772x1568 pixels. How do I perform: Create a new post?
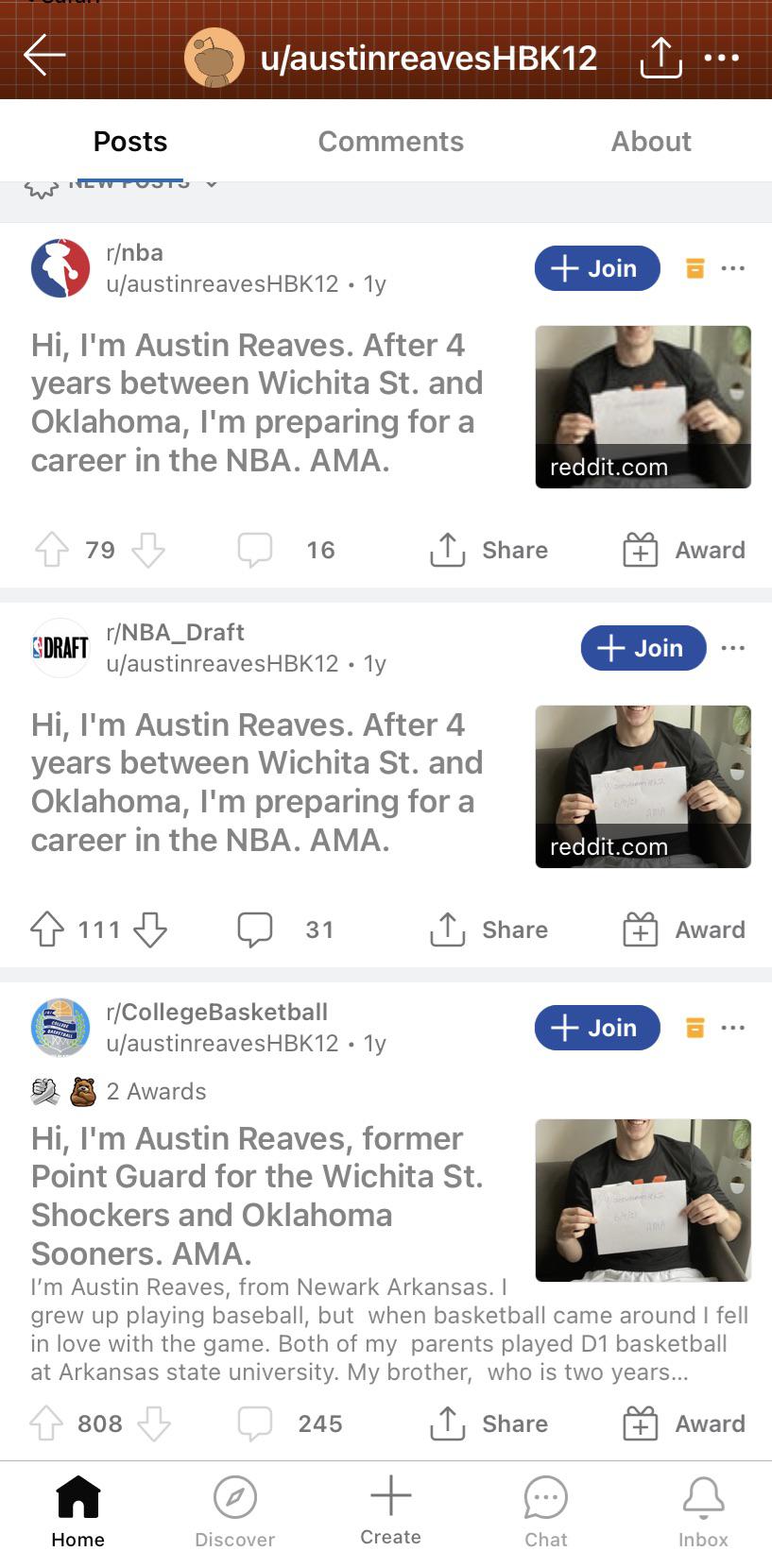[x=390, y=1508]
